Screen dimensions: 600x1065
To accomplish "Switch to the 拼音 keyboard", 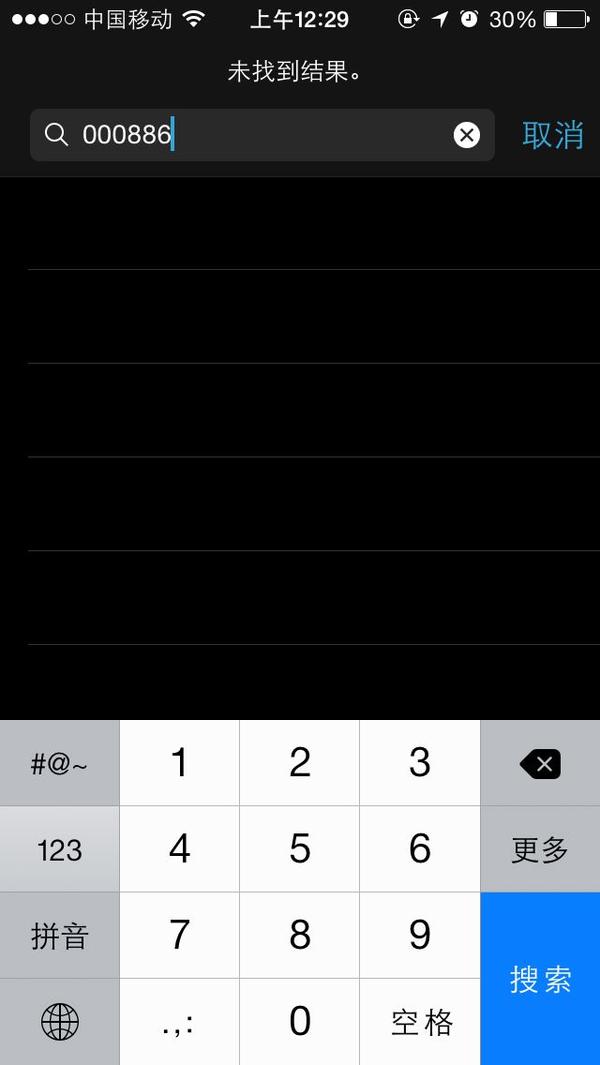I will (59, 936).
